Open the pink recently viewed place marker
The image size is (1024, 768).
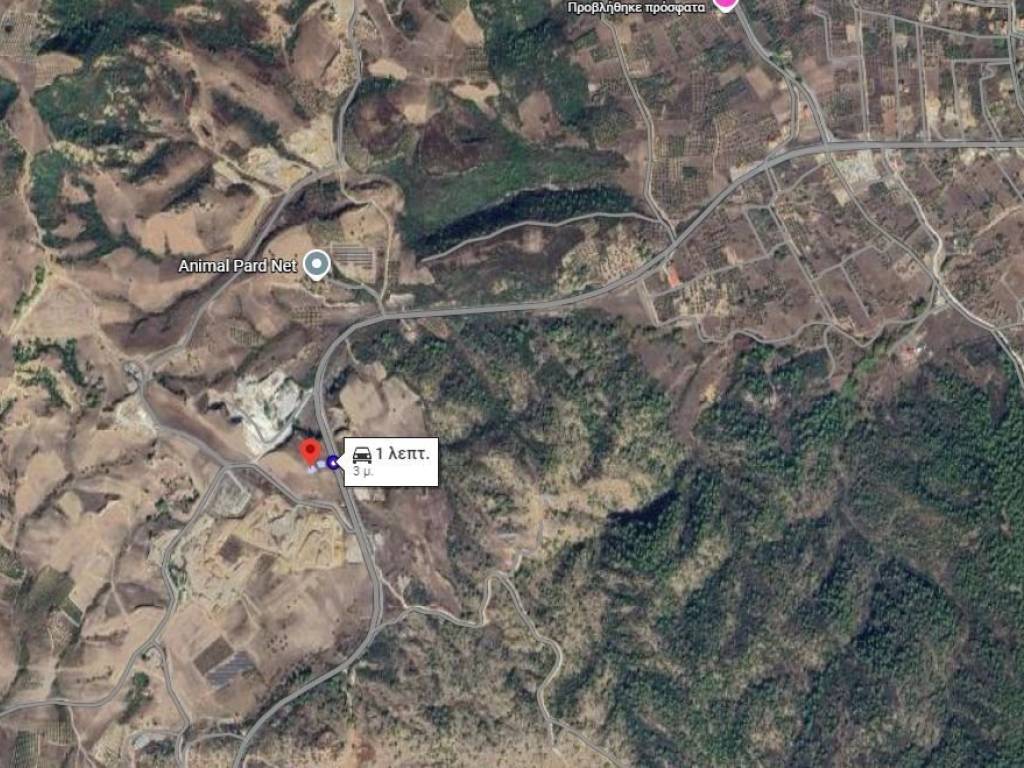click(x=725, y=3)
